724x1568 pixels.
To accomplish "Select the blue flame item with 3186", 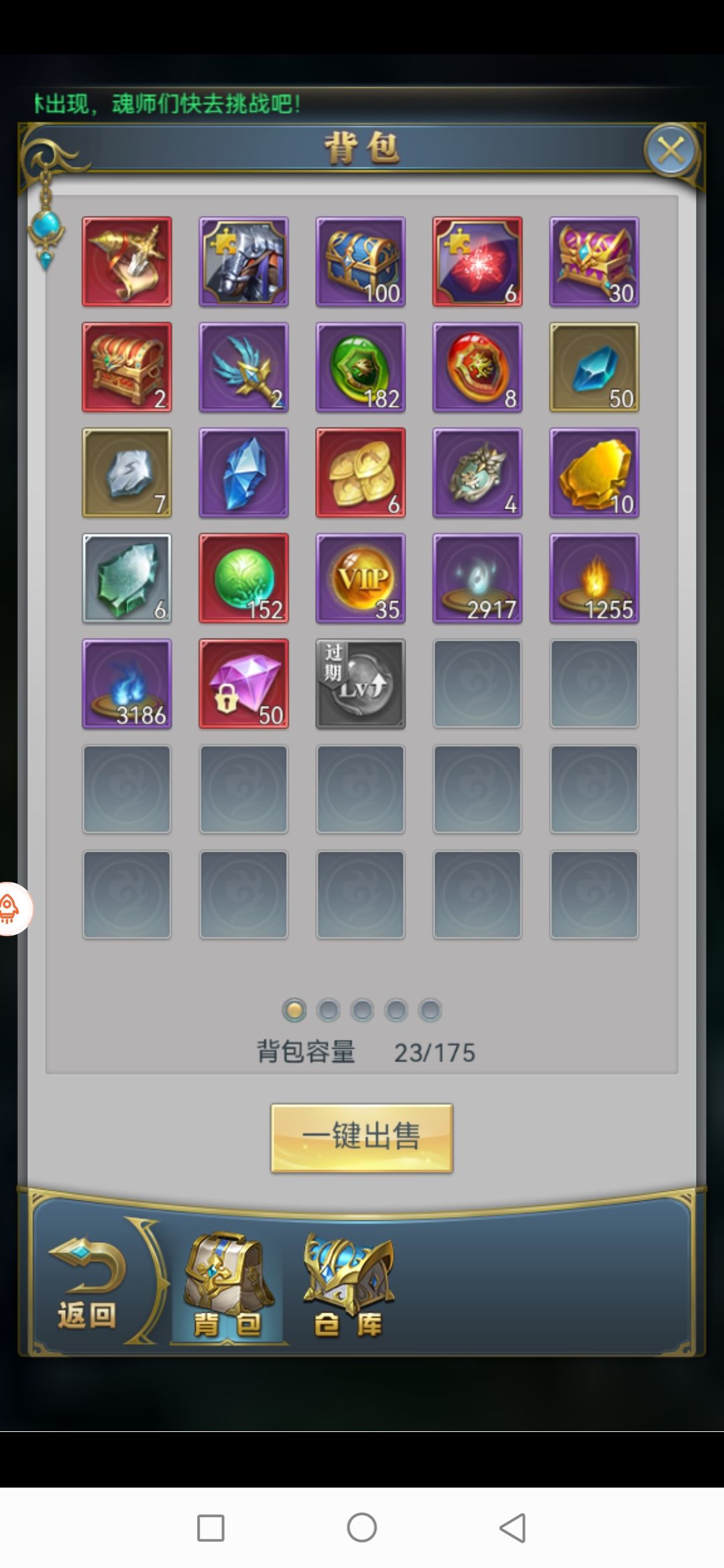I will (x=127, y=683).
